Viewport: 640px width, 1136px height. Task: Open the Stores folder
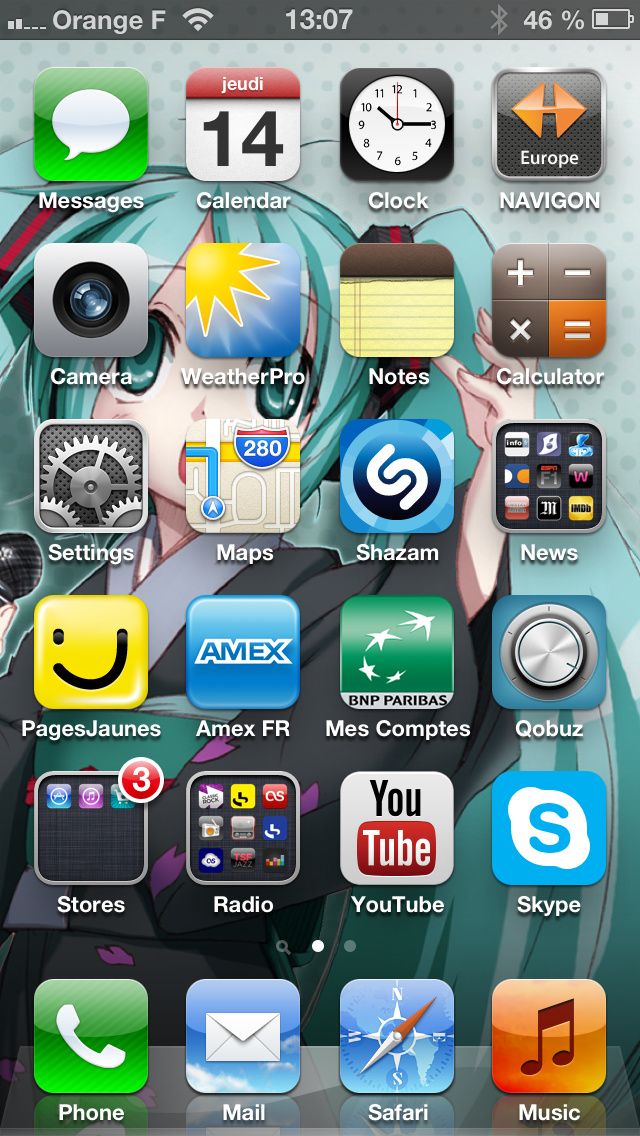(x=91, y=828)
